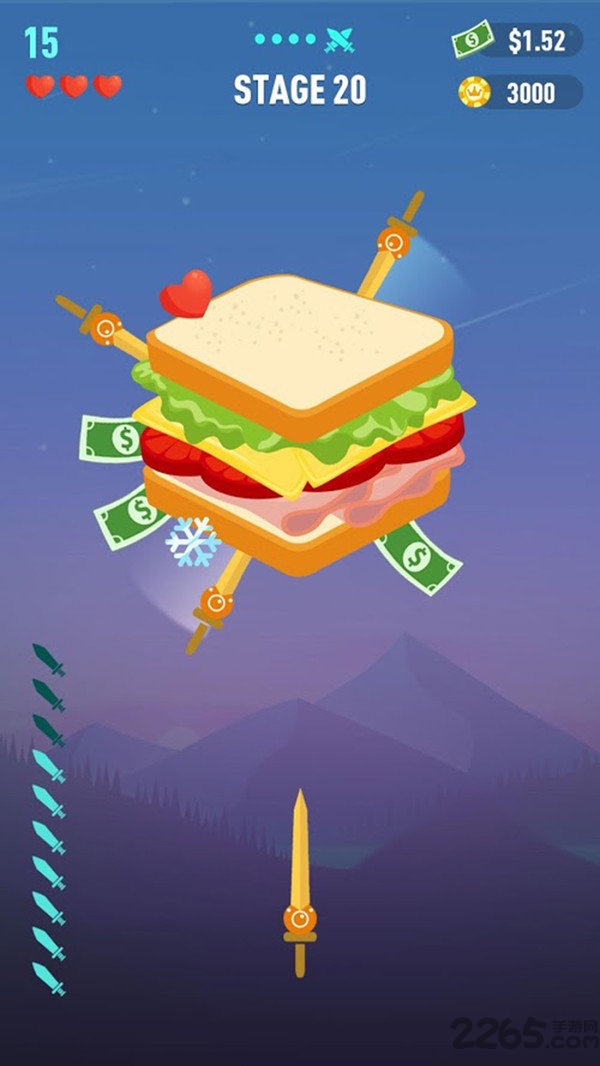Open the $1.52 cash balance
The width and height of the screenshot is (600, 1066).
(518, 41)
